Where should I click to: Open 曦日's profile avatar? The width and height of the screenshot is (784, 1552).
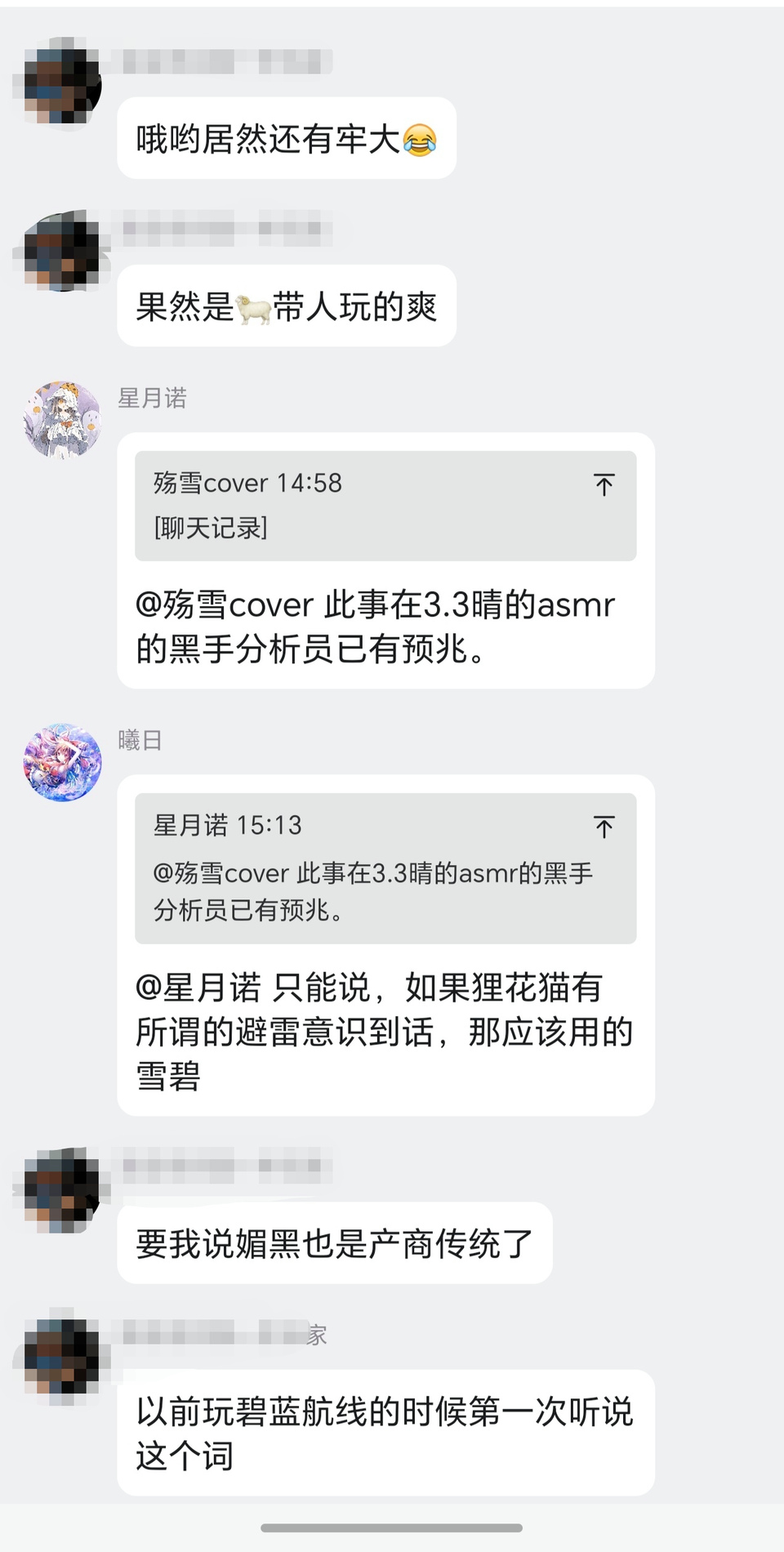62,762
